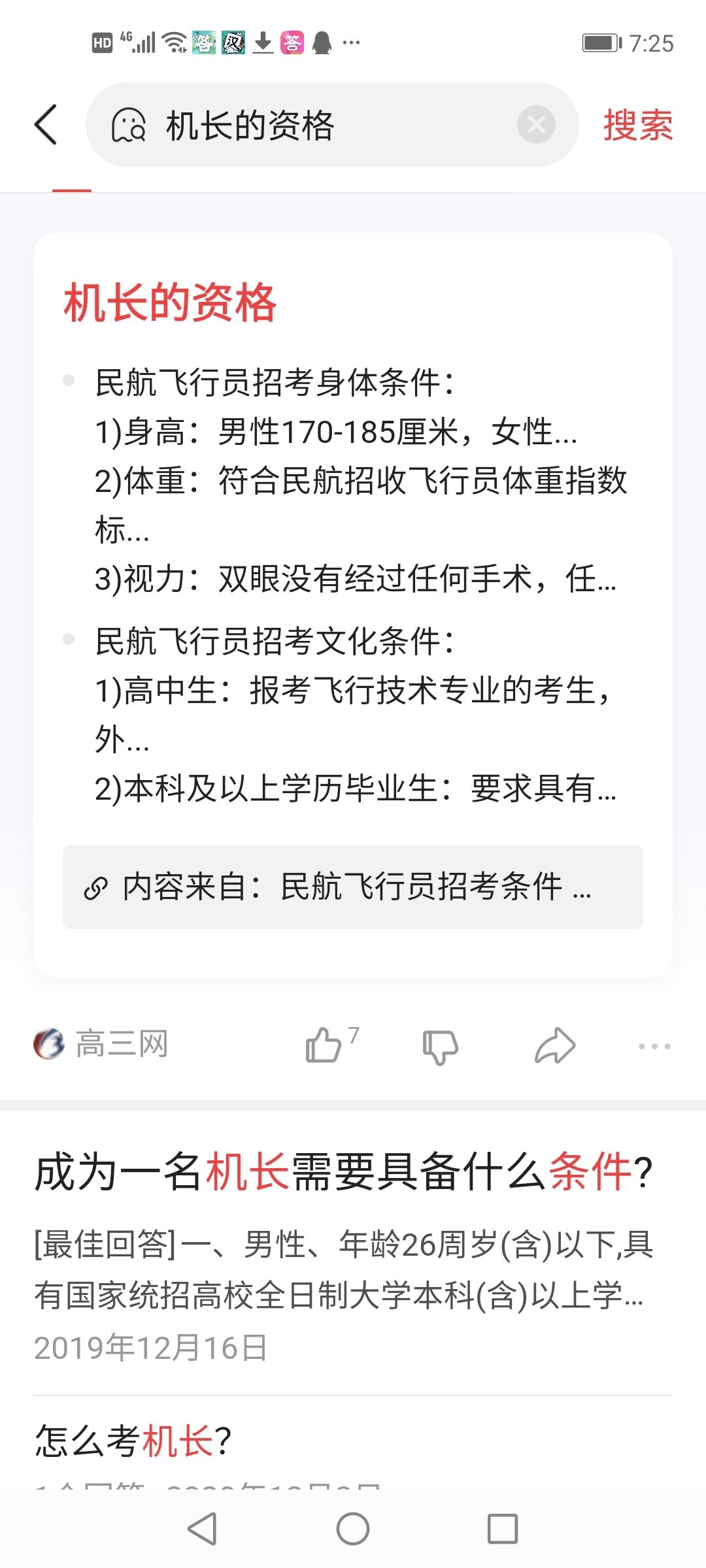The height and width of the screenshot is (1568, 706).
Task: Tap the system home button
Action: coord(353,1529)
